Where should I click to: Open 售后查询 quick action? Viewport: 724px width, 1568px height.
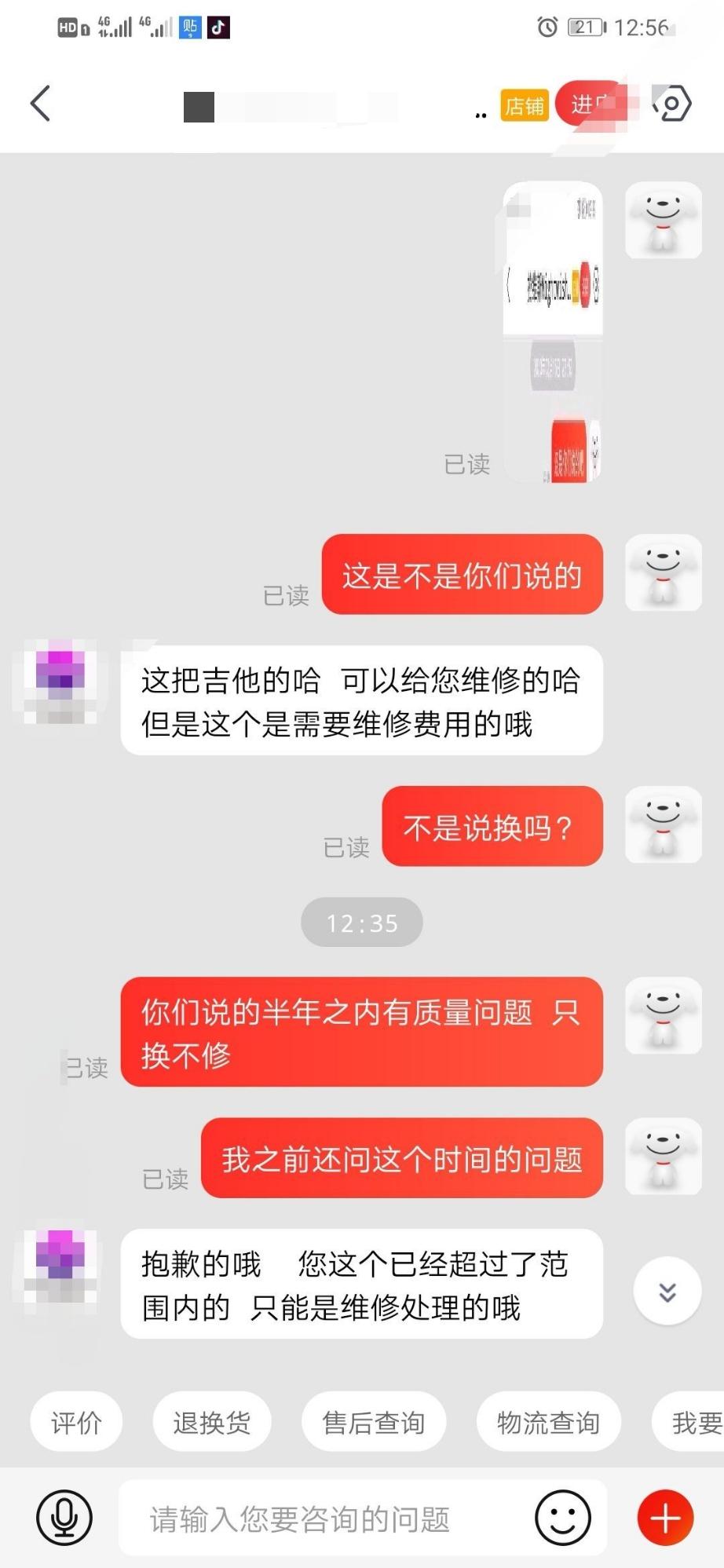[x=374, y=1422]
